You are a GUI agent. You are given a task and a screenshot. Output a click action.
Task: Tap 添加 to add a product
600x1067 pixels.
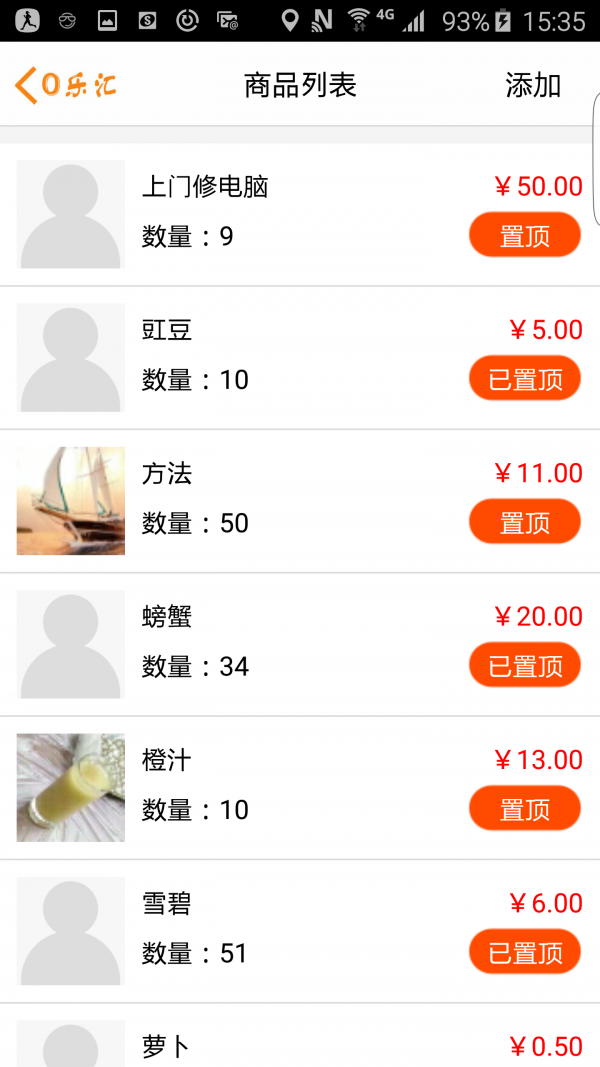pyautogui.click(x=533, y=86)
